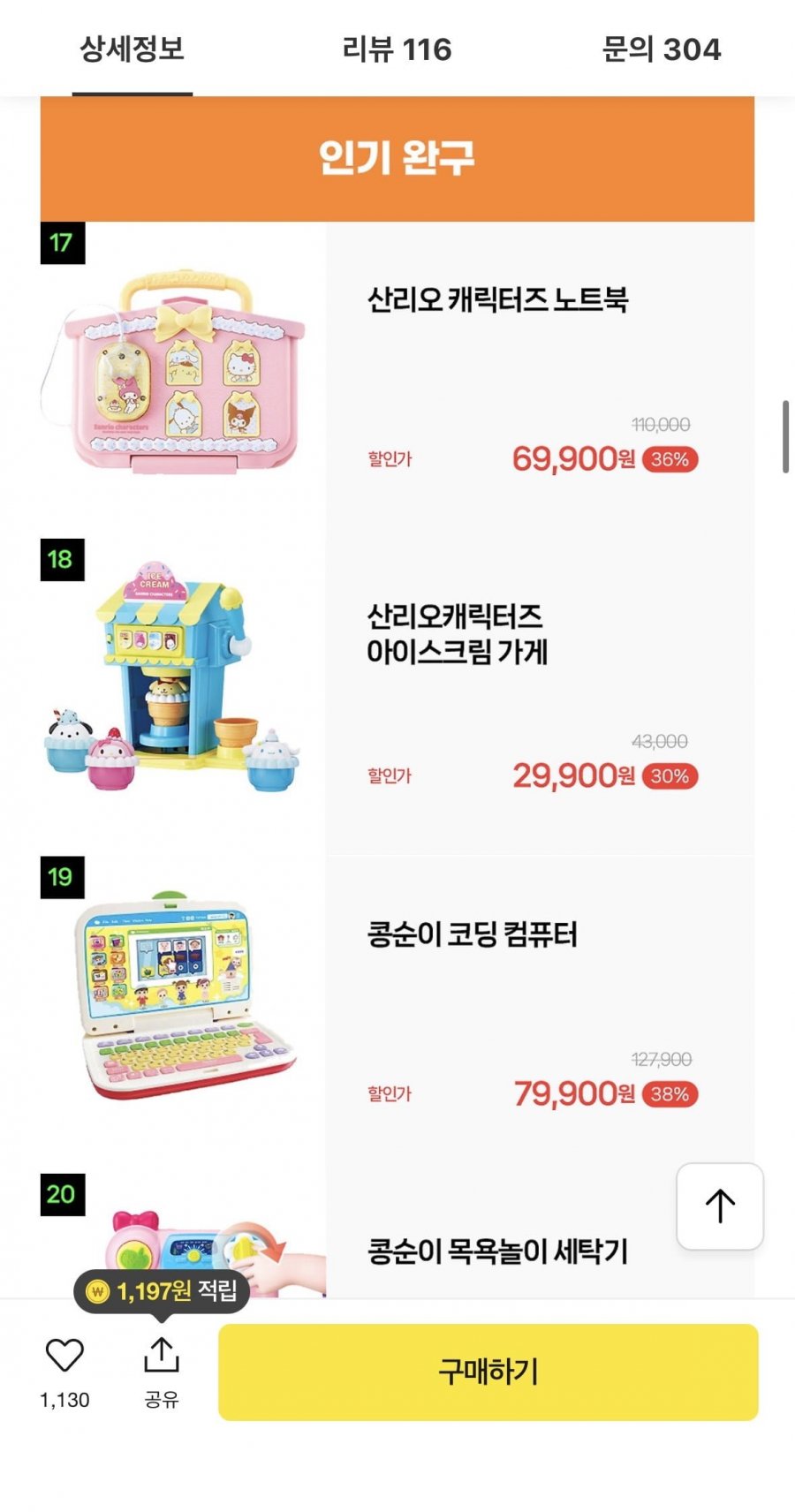Switch to the 리뷰 116 tab
Viewport: 795px width, 1512px height.
[x=397, y=49]
